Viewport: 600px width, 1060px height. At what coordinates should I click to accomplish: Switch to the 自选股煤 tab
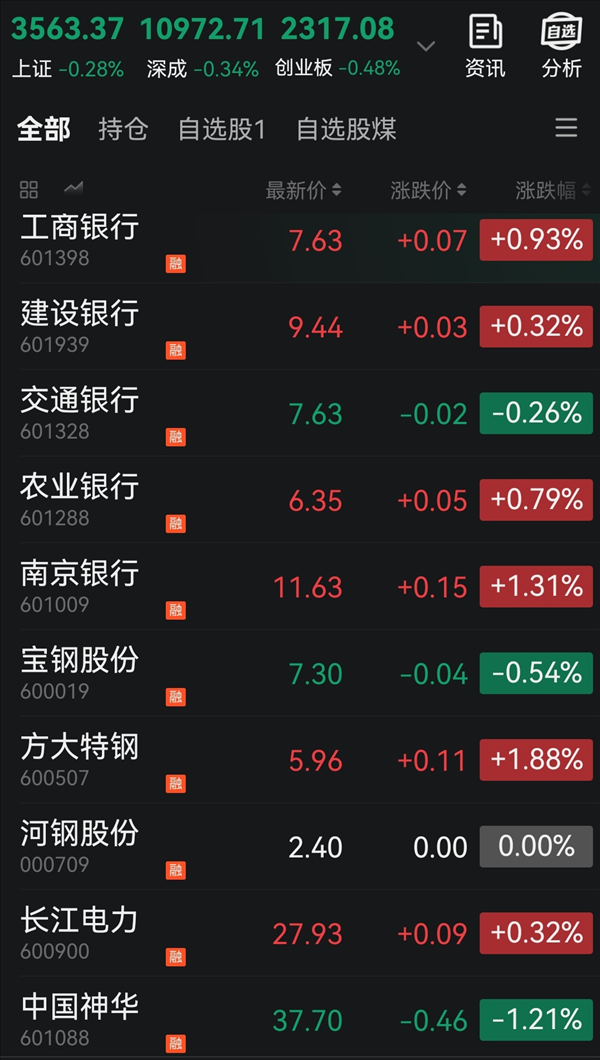(x=346, y=129)
